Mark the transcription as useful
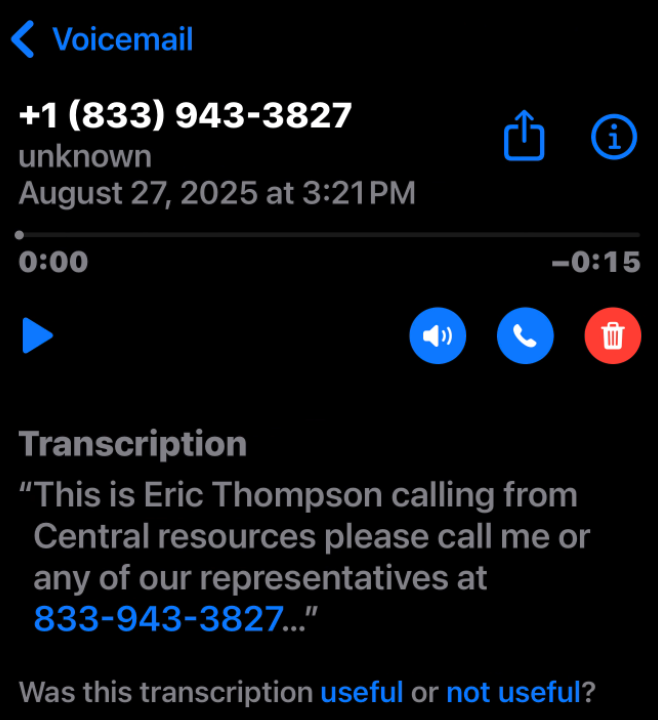Viewport: 658px width, 720px height. click(x=361, y=691)
